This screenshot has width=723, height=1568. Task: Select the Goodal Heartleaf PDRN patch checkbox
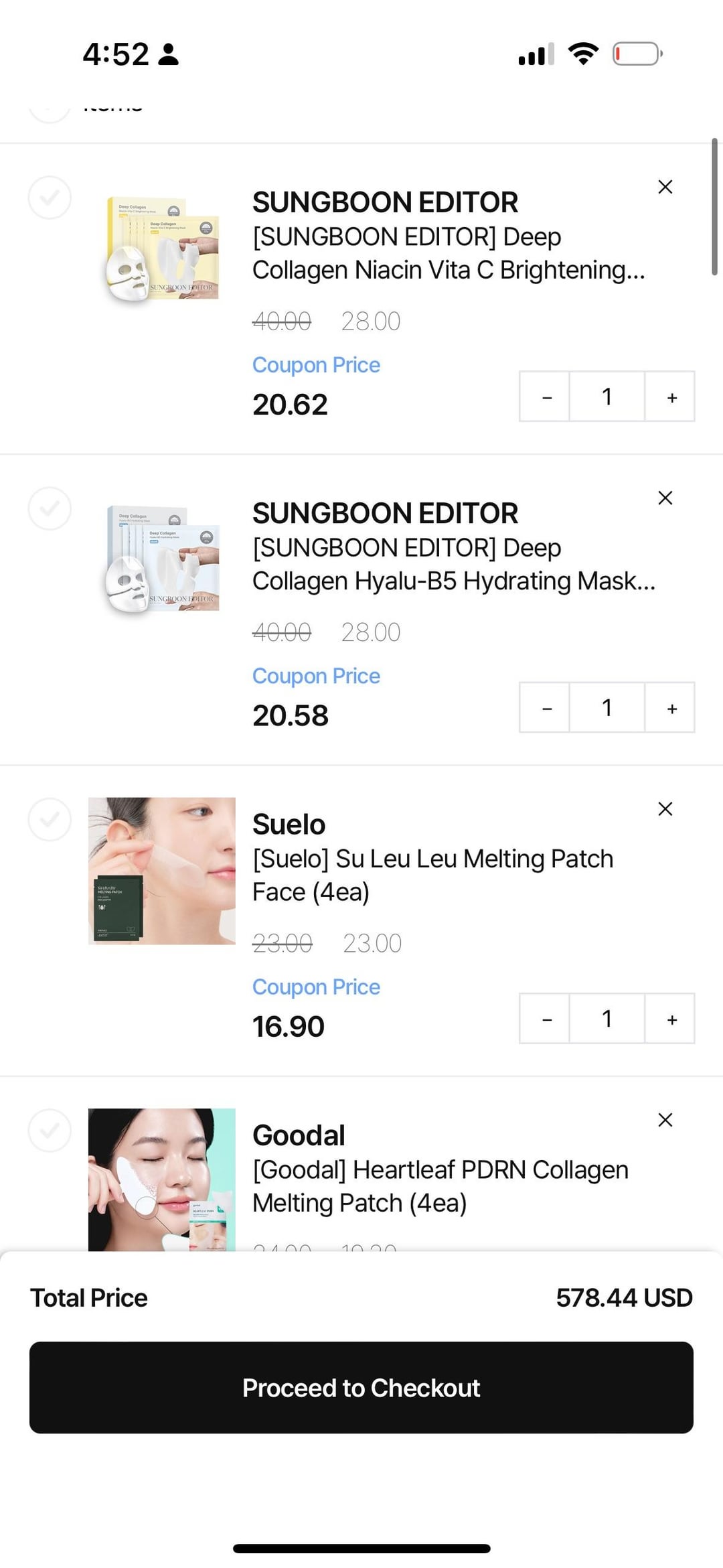[x=50, y=1131]
